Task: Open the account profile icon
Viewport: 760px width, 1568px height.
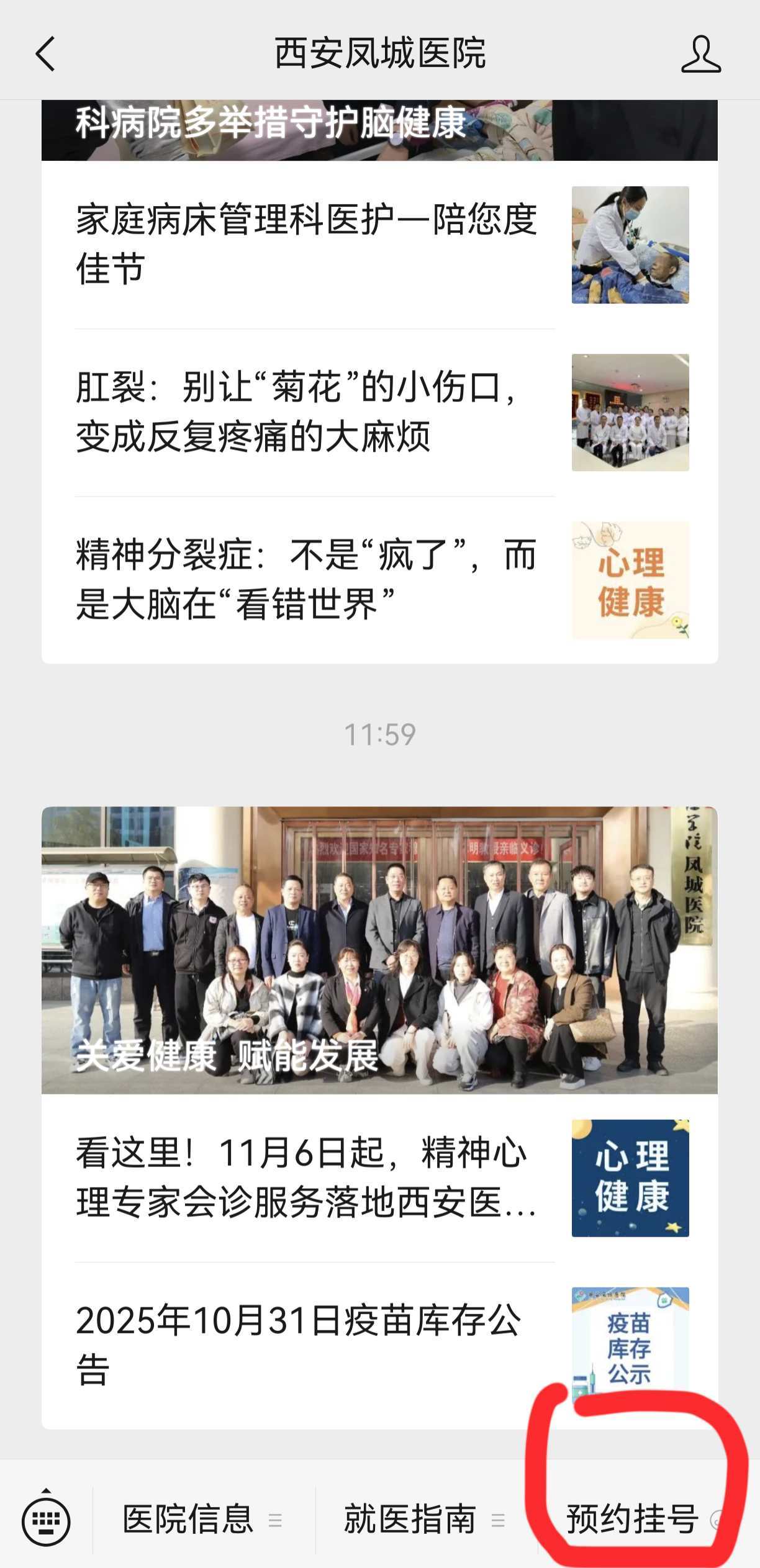Action: (700, 55)
